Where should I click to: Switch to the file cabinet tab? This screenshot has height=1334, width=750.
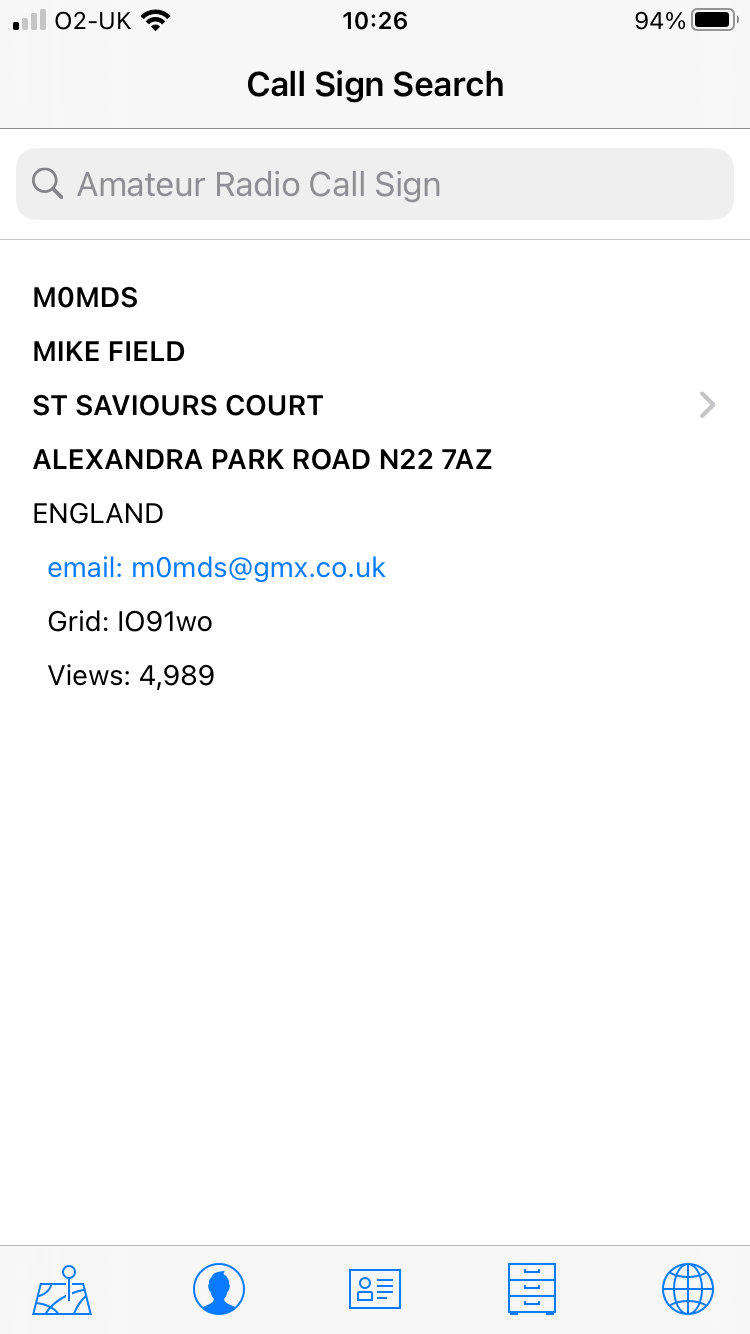point(531,1289)
